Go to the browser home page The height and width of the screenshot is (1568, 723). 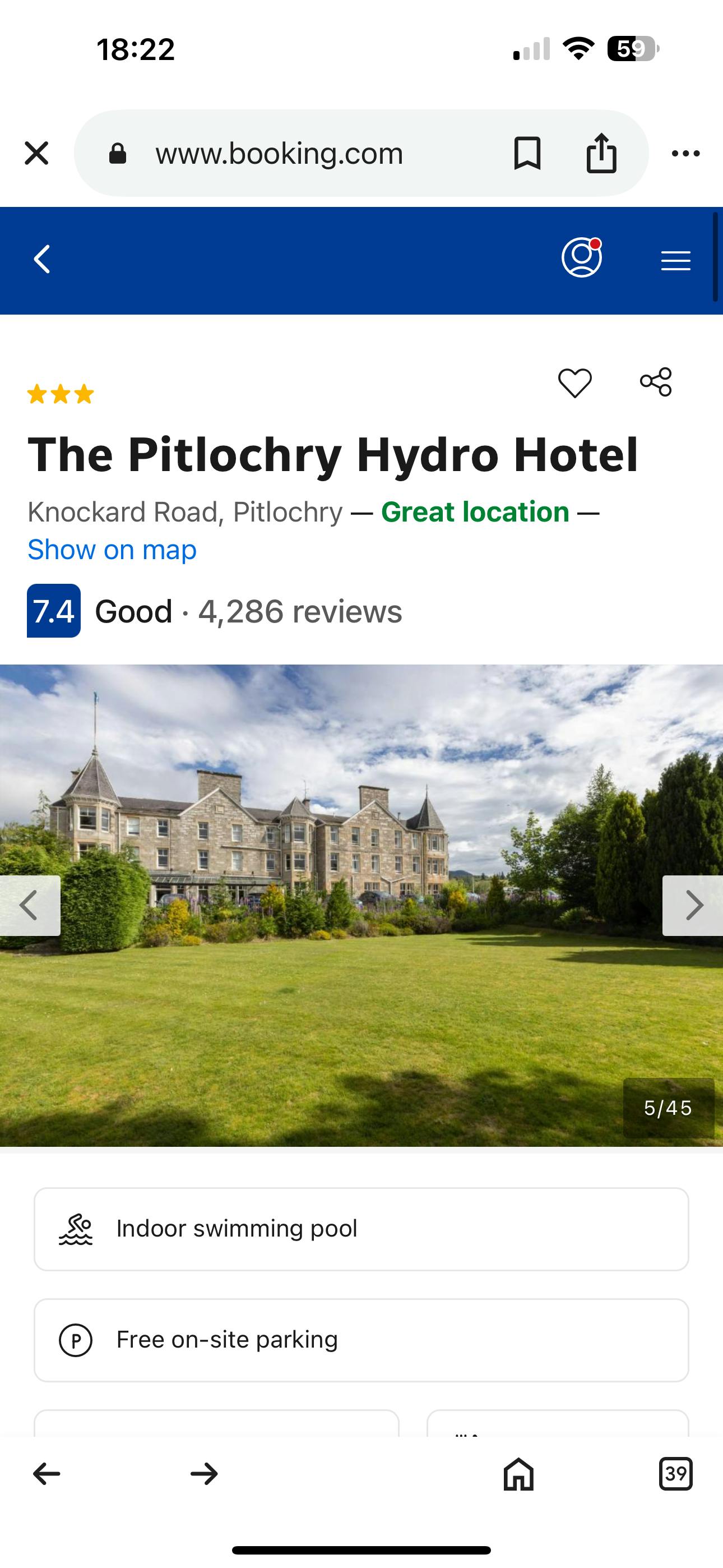518,1474
